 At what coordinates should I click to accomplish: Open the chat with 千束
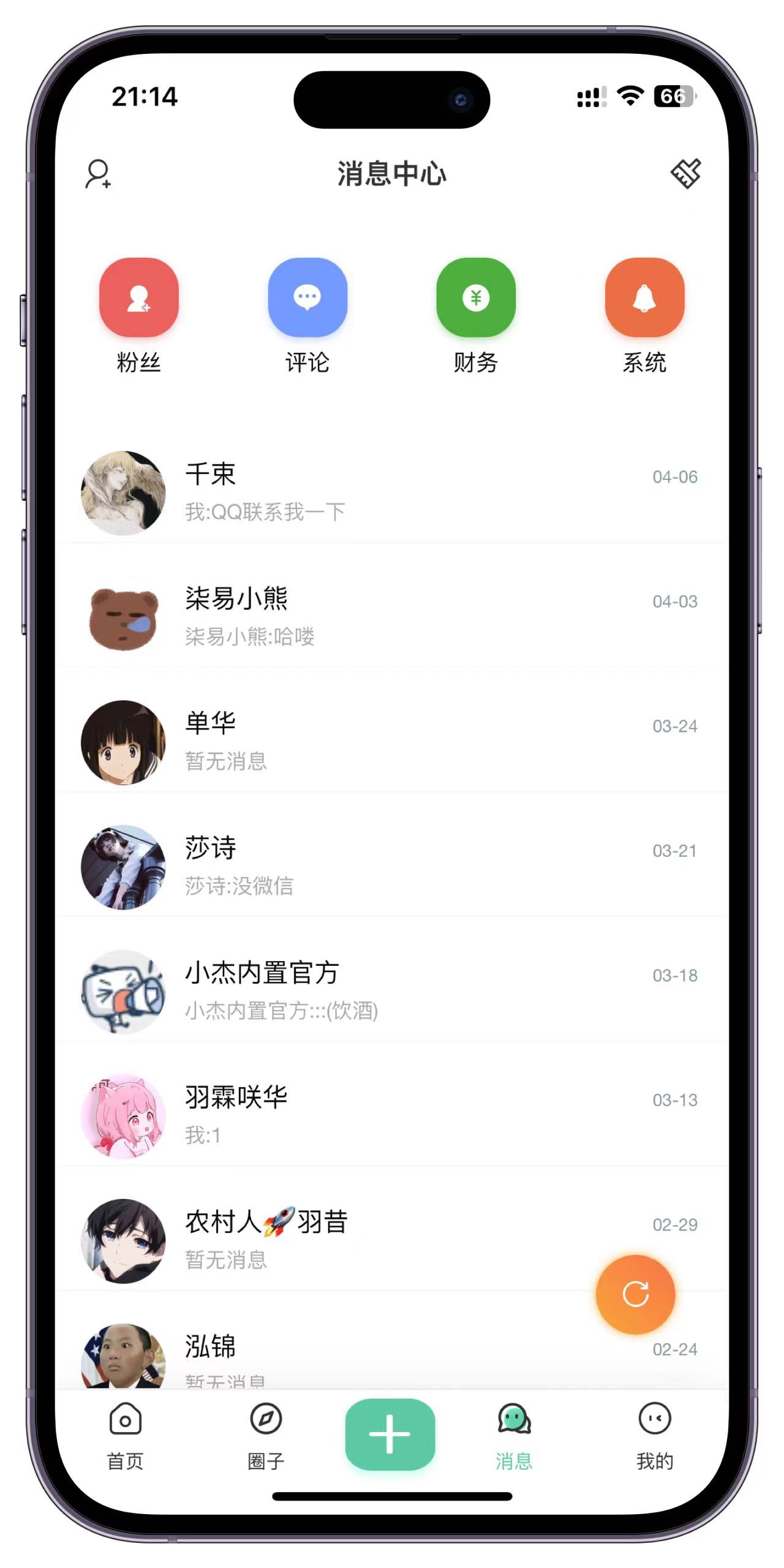pyautogui.click(x=392, y=493)
